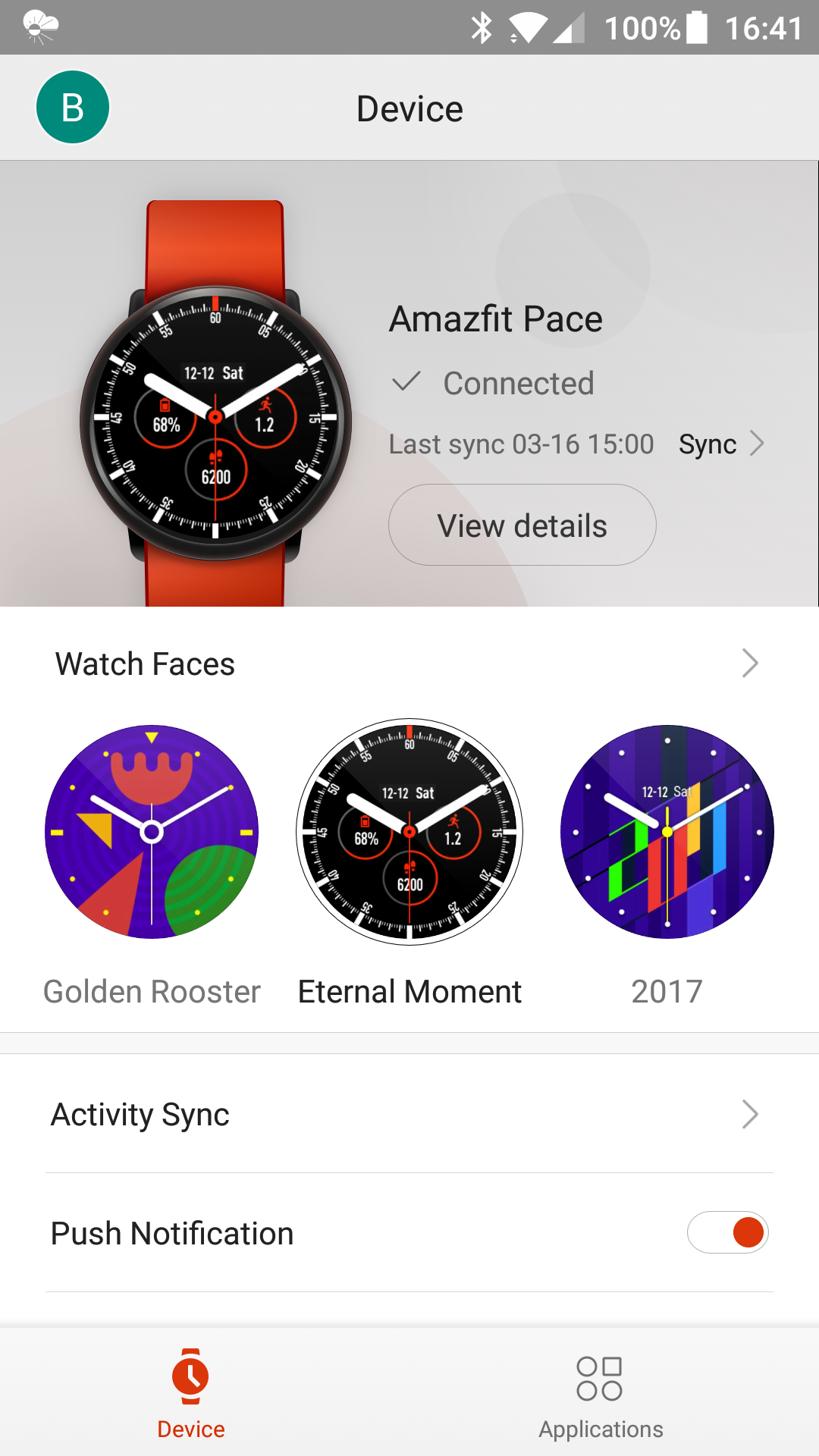The height and width of the screenshot is (1456, 819).
Task: Tap Sync to synchronize the watch
Action: (x=720, y=444)
